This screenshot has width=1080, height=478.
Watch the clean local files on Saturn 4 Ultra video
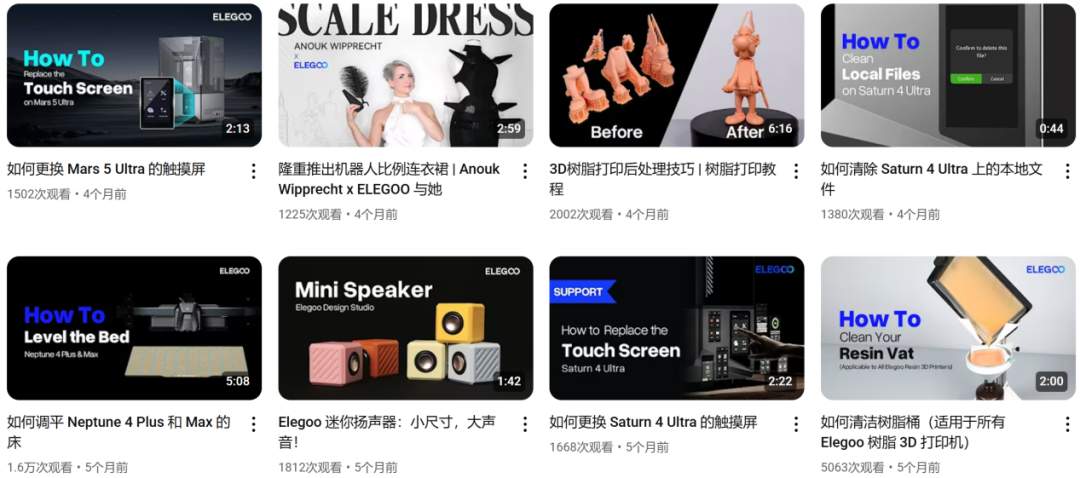[947, 75]
